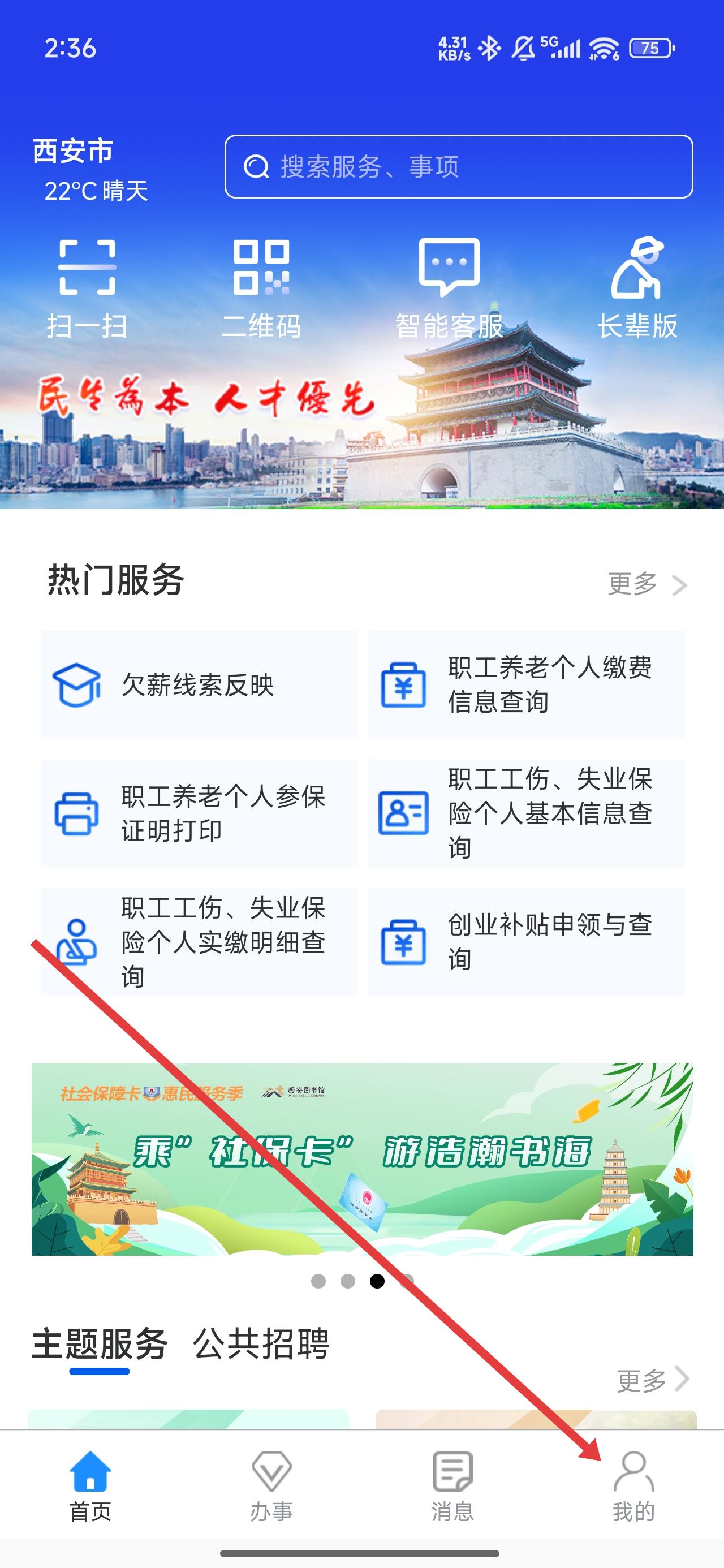Tap the 搜索服务、事项 search box
The image size is (724, 1568).
pyautogui.click(x=458, y=167)
